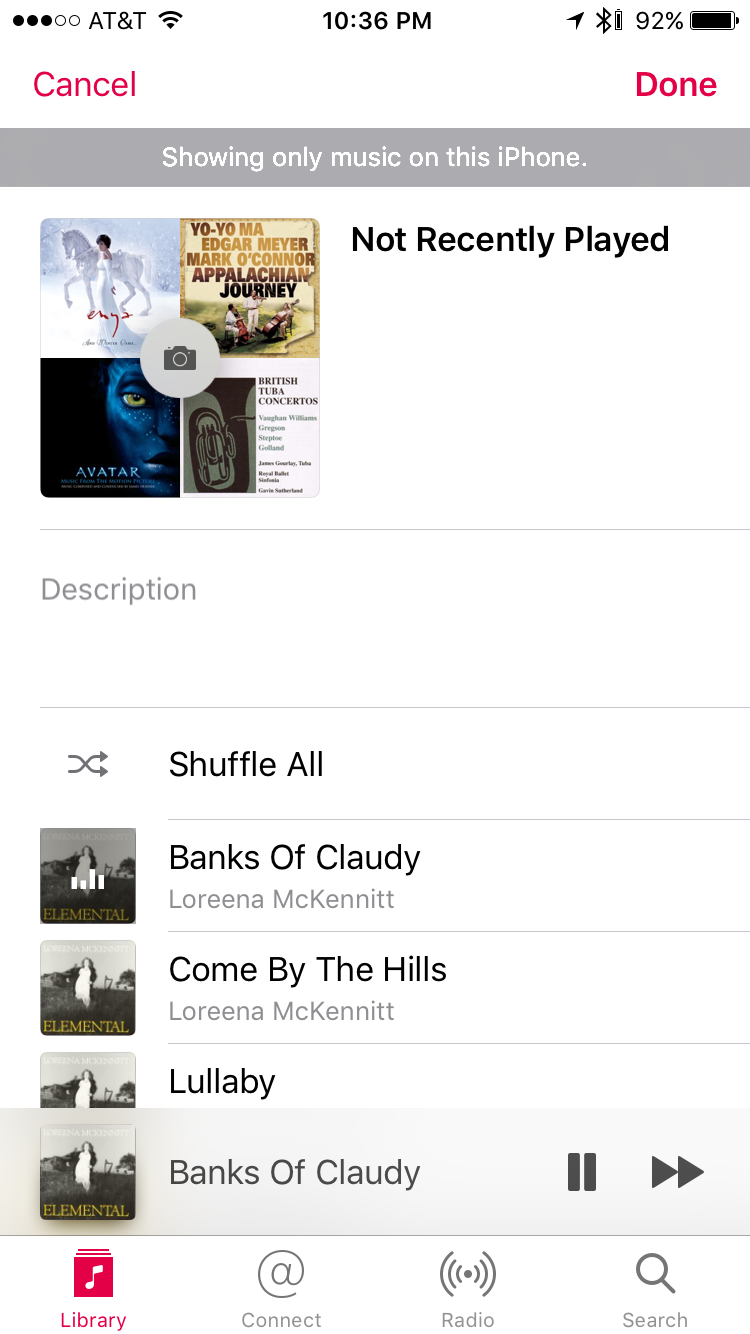Shuffle All songs in the playlist
Image resolution: width=750 pixels, height=1334 pixels.
pos(246,765)
